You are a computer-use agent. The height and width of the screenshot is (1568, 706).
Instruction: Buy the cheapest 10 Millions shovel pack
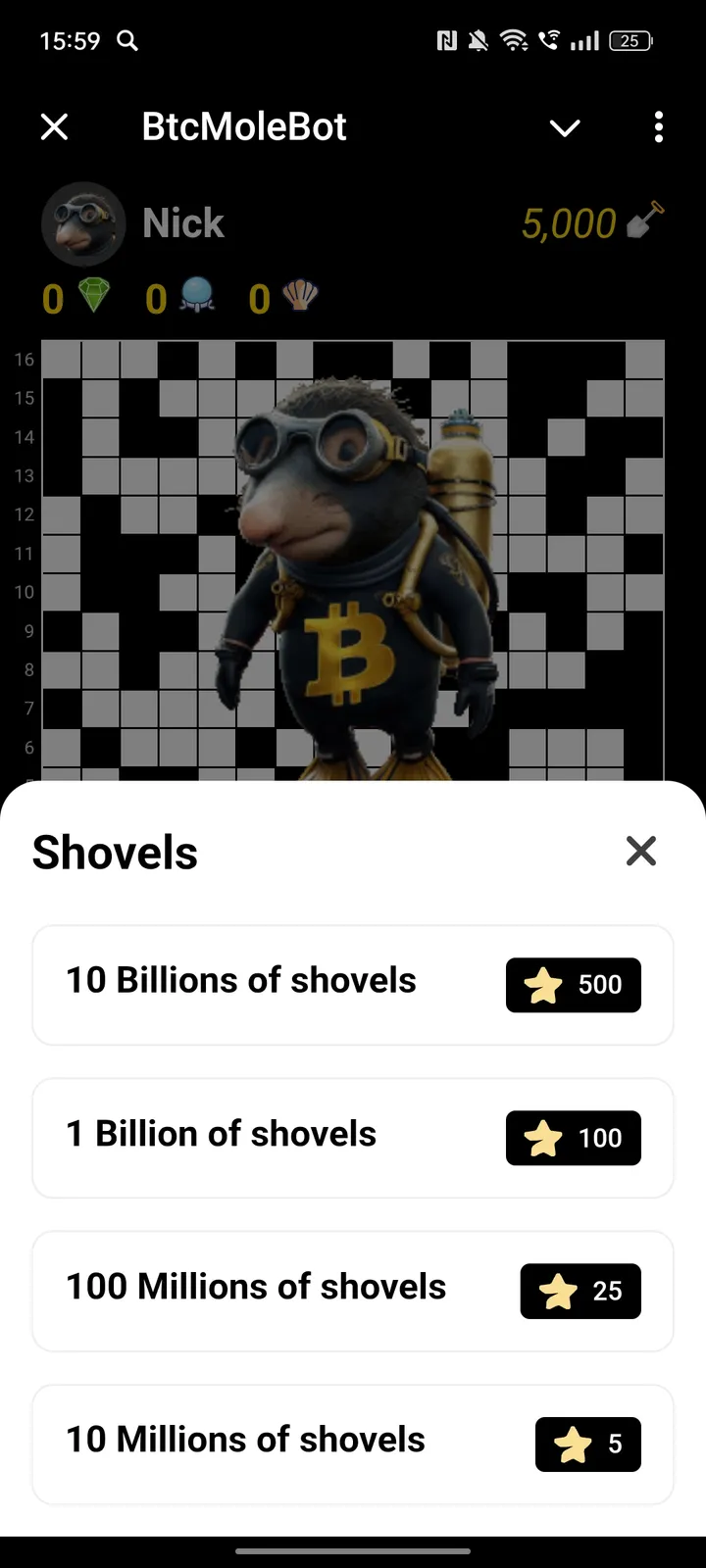tap(352, 1444)
